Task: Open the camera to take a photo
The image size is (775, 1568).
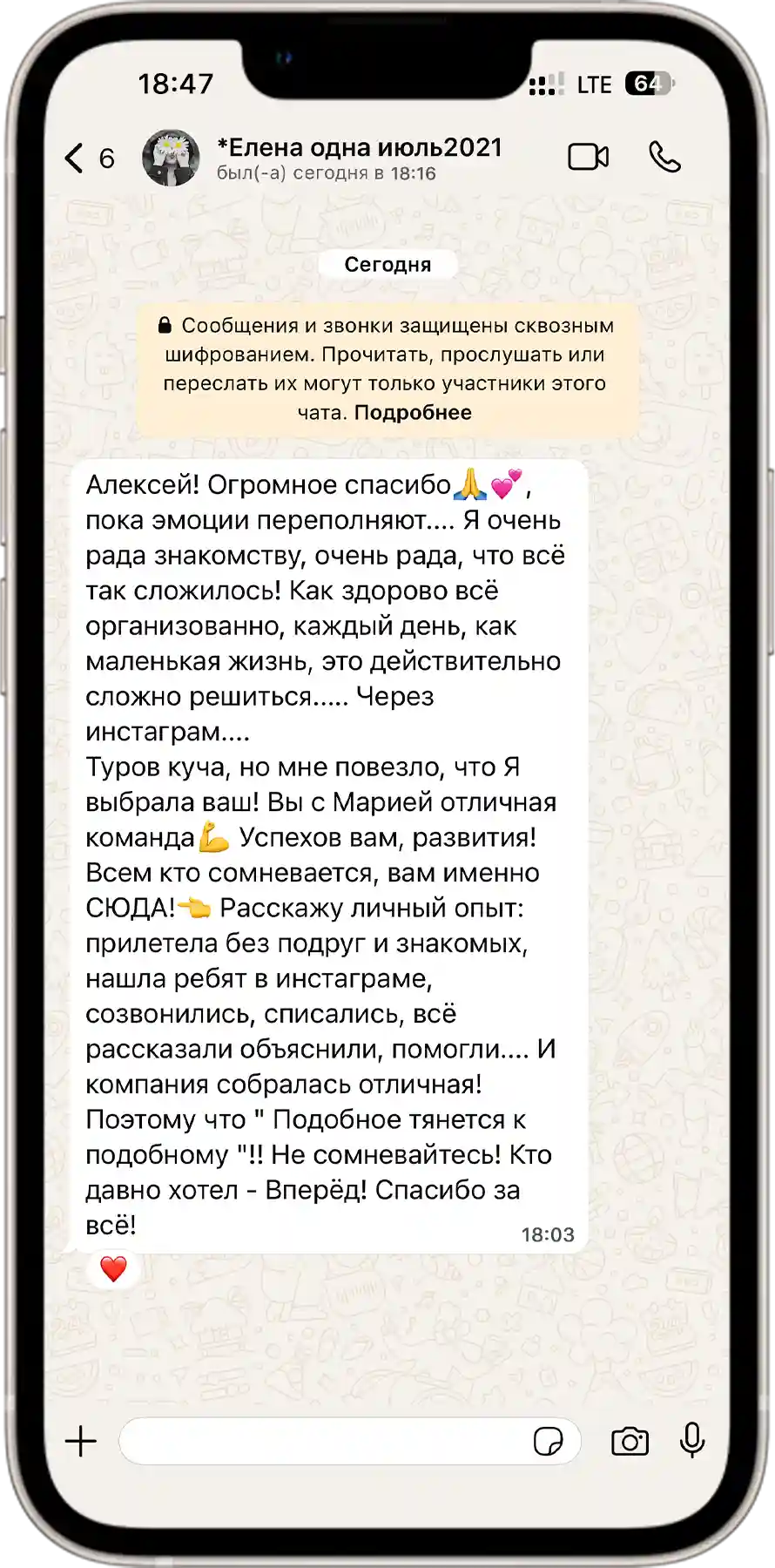Action: [x=630, y=1442]
